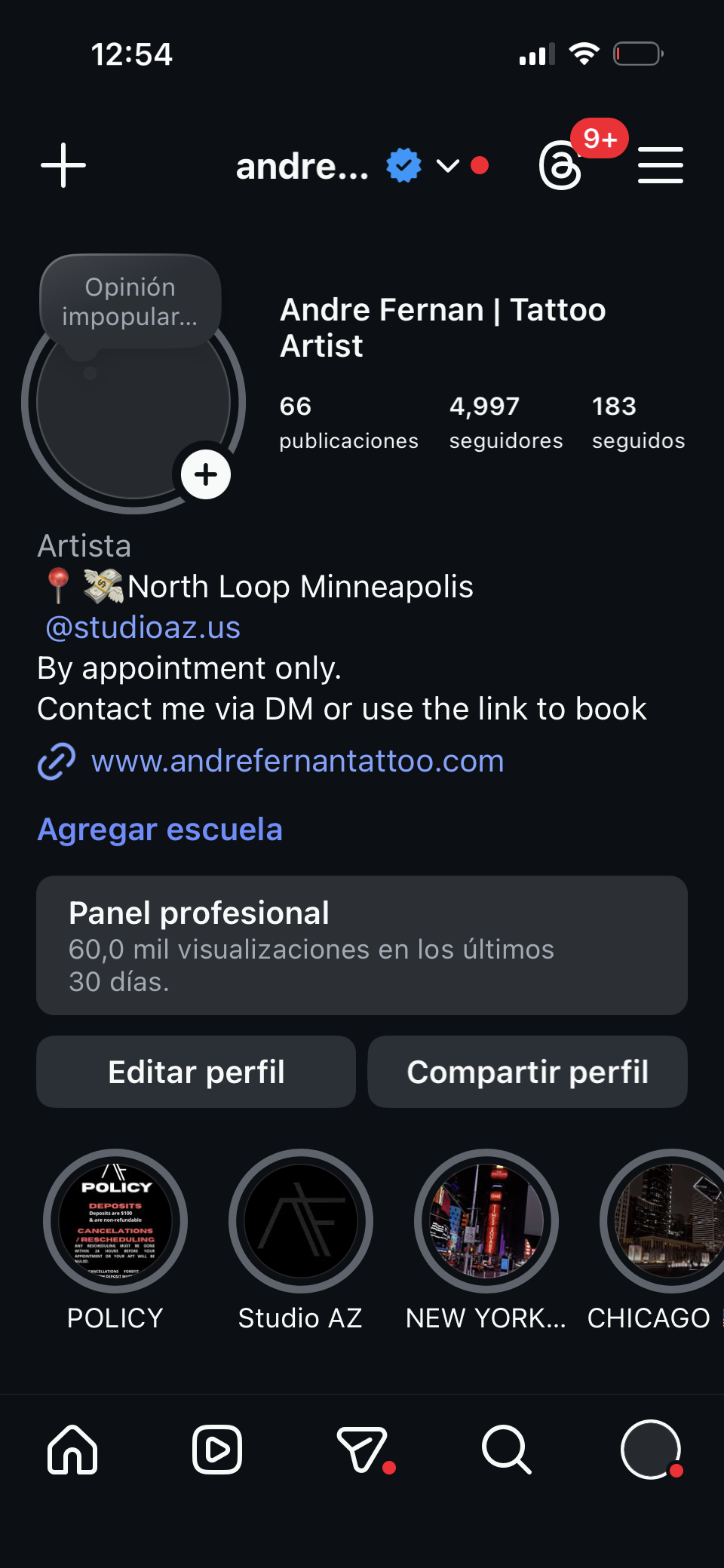Tap Agregar escuela link
This screenshot has width=724, height=1568.
160,830
